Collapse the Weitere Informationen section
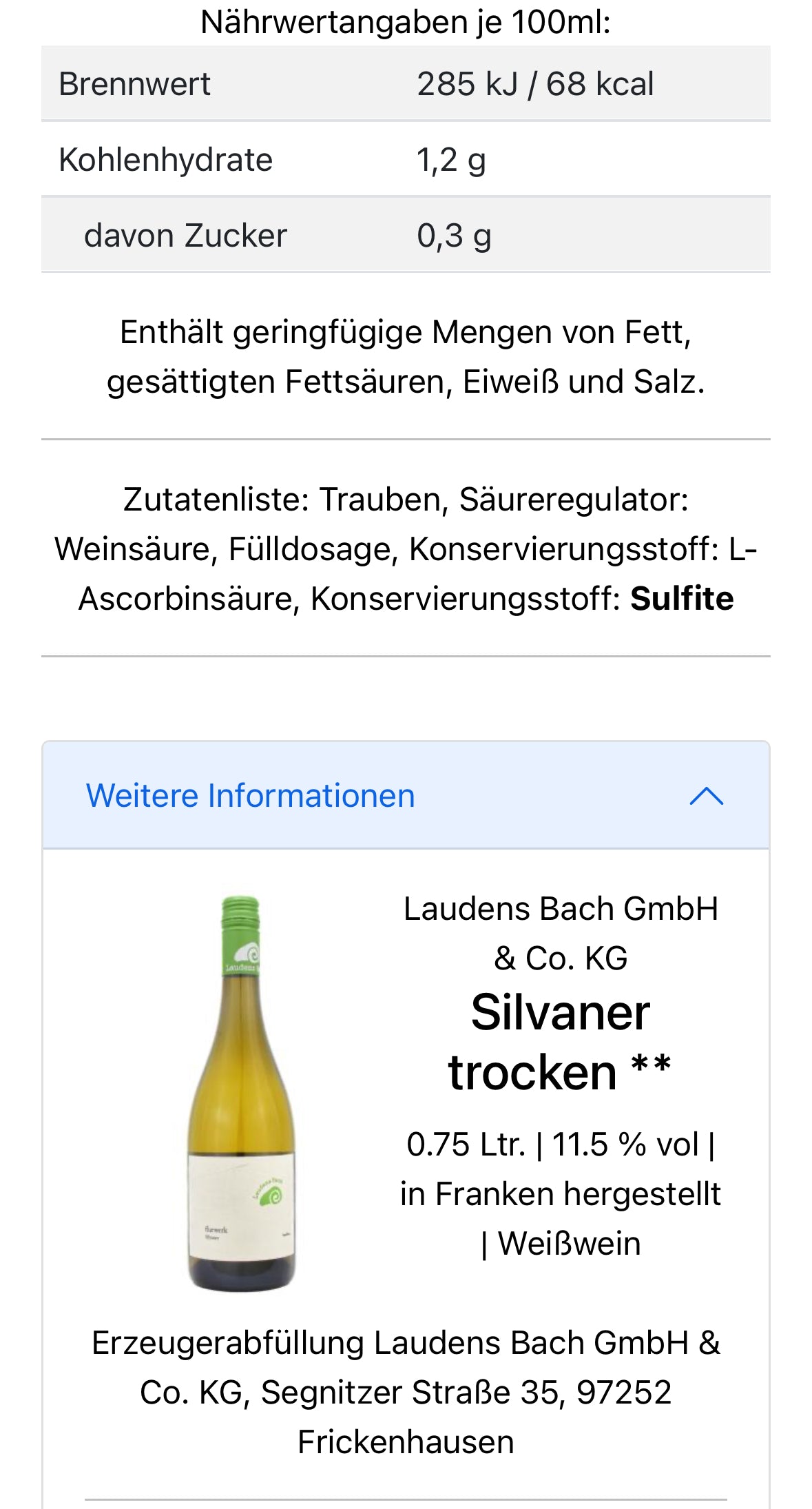 tap(251, 796)
